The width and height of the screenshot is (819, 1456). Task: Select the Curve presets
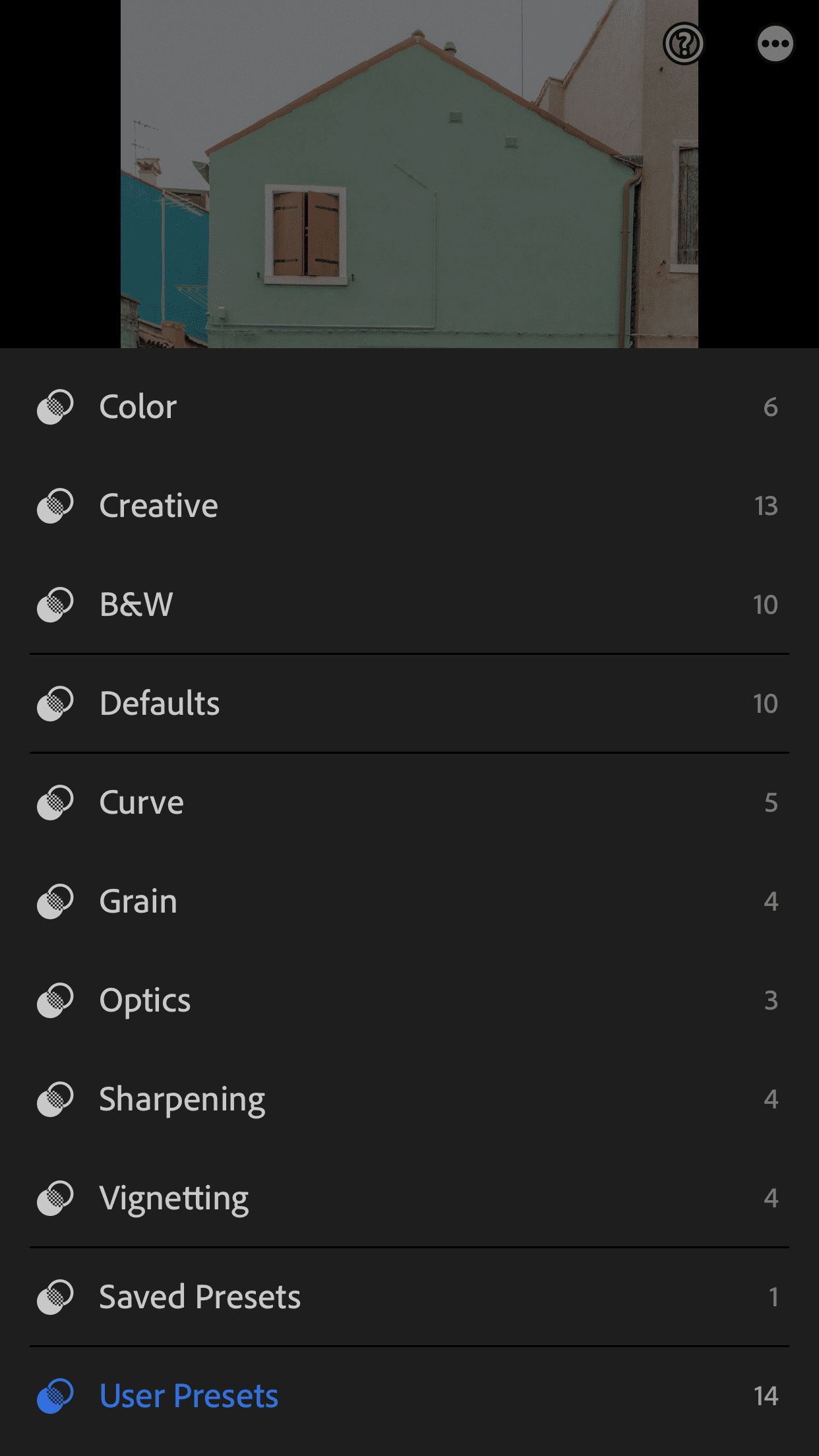click(409, 803)
